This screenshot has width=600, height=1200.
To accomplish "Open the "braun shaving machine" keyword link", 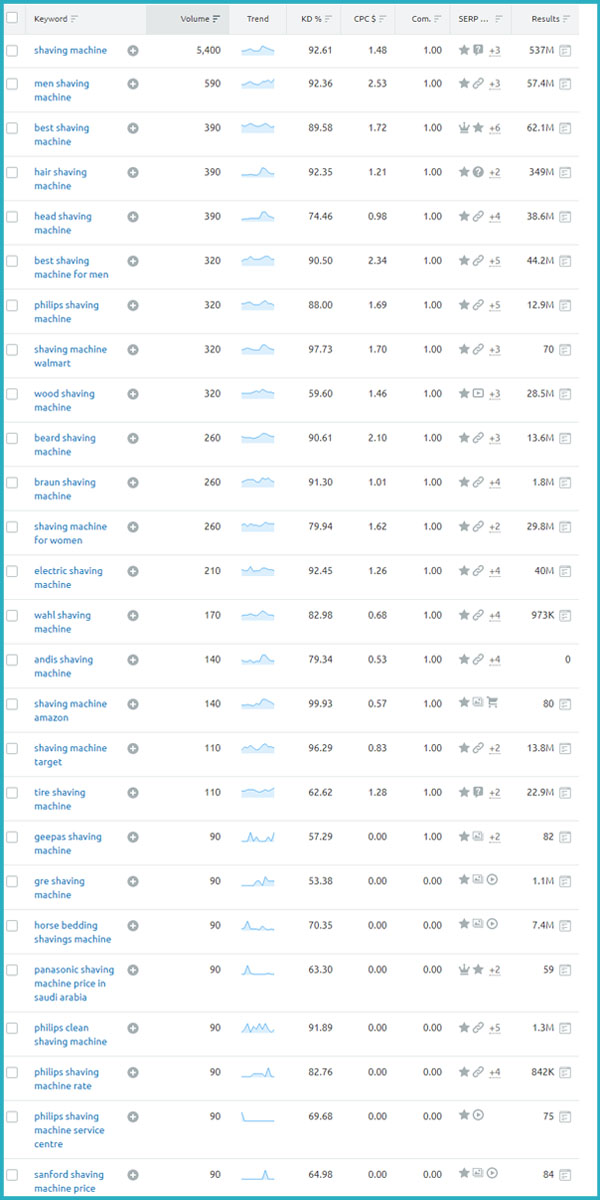I will click(65, 489).
